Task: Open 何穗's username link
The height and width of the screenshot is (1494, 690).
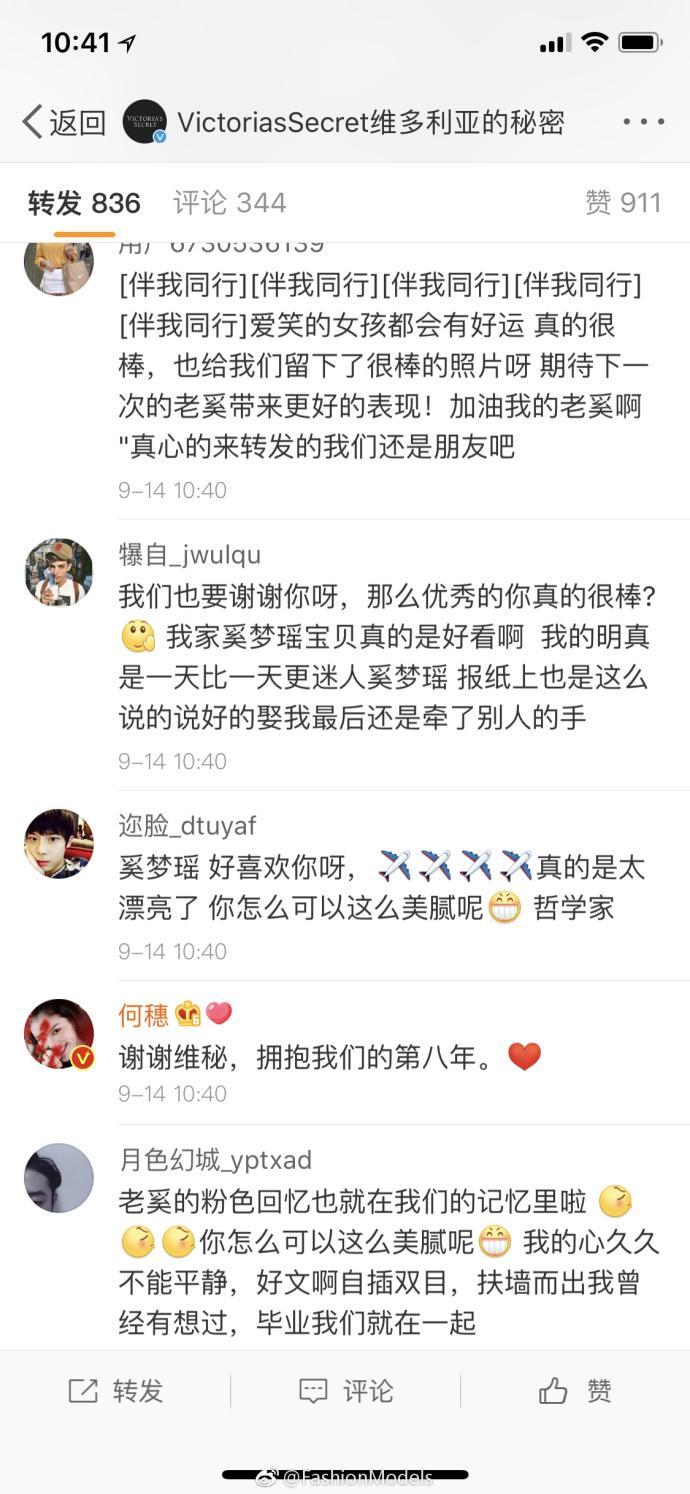Action: click(x=144, y=1015)
